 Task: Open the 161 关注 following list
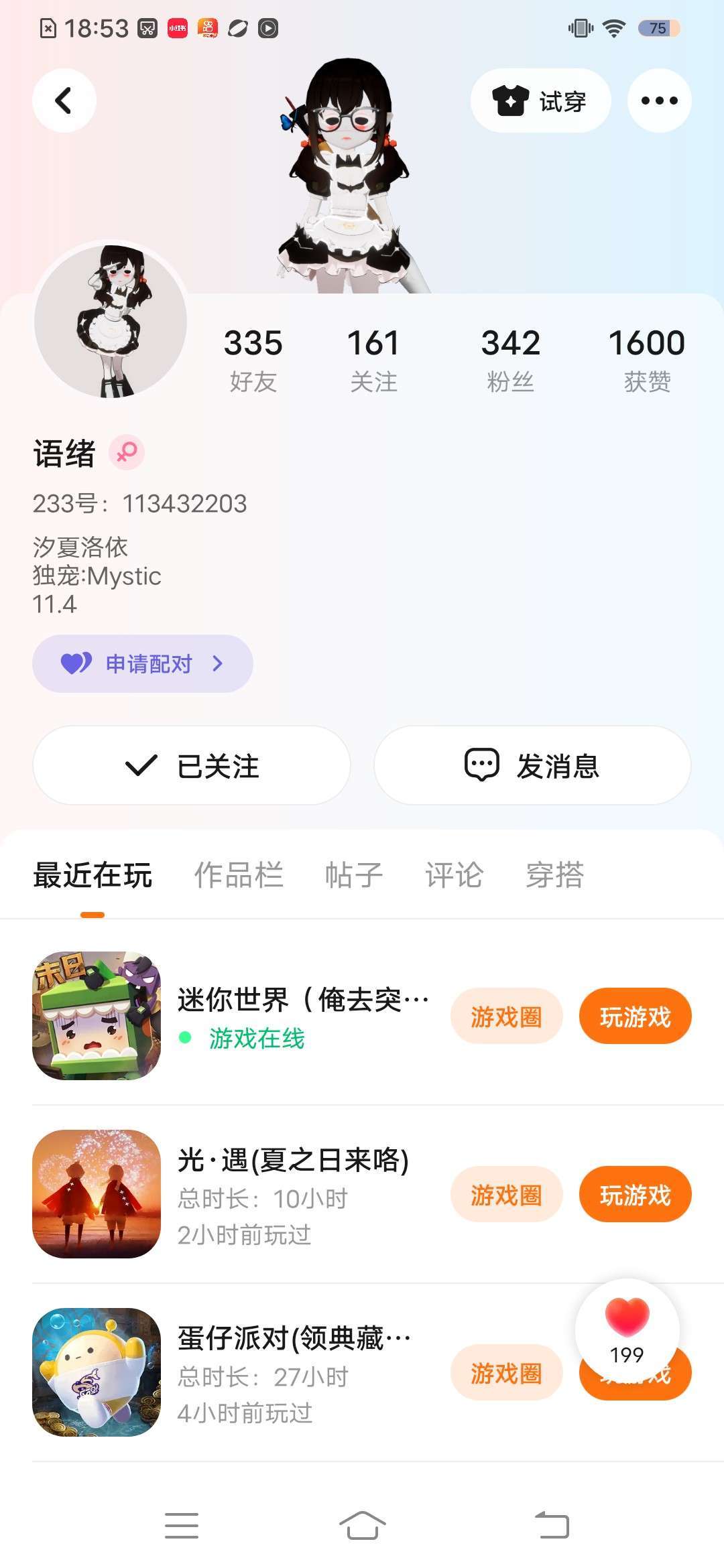coord(373,359)
